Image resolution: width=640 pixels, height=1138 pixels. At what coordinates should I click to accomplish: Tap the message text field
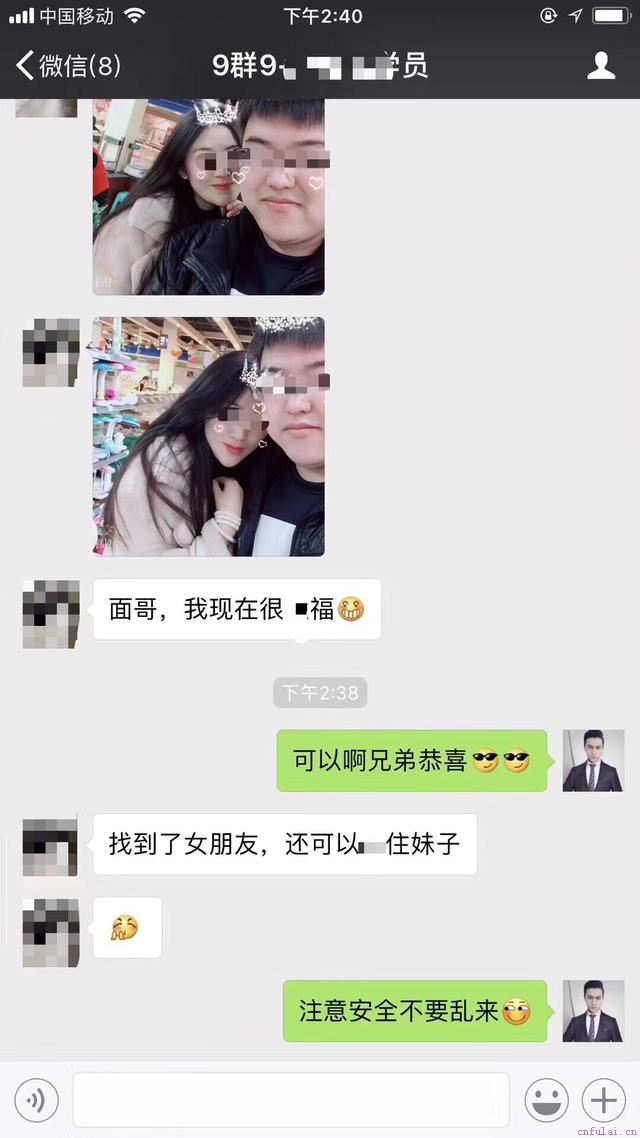291,1101
